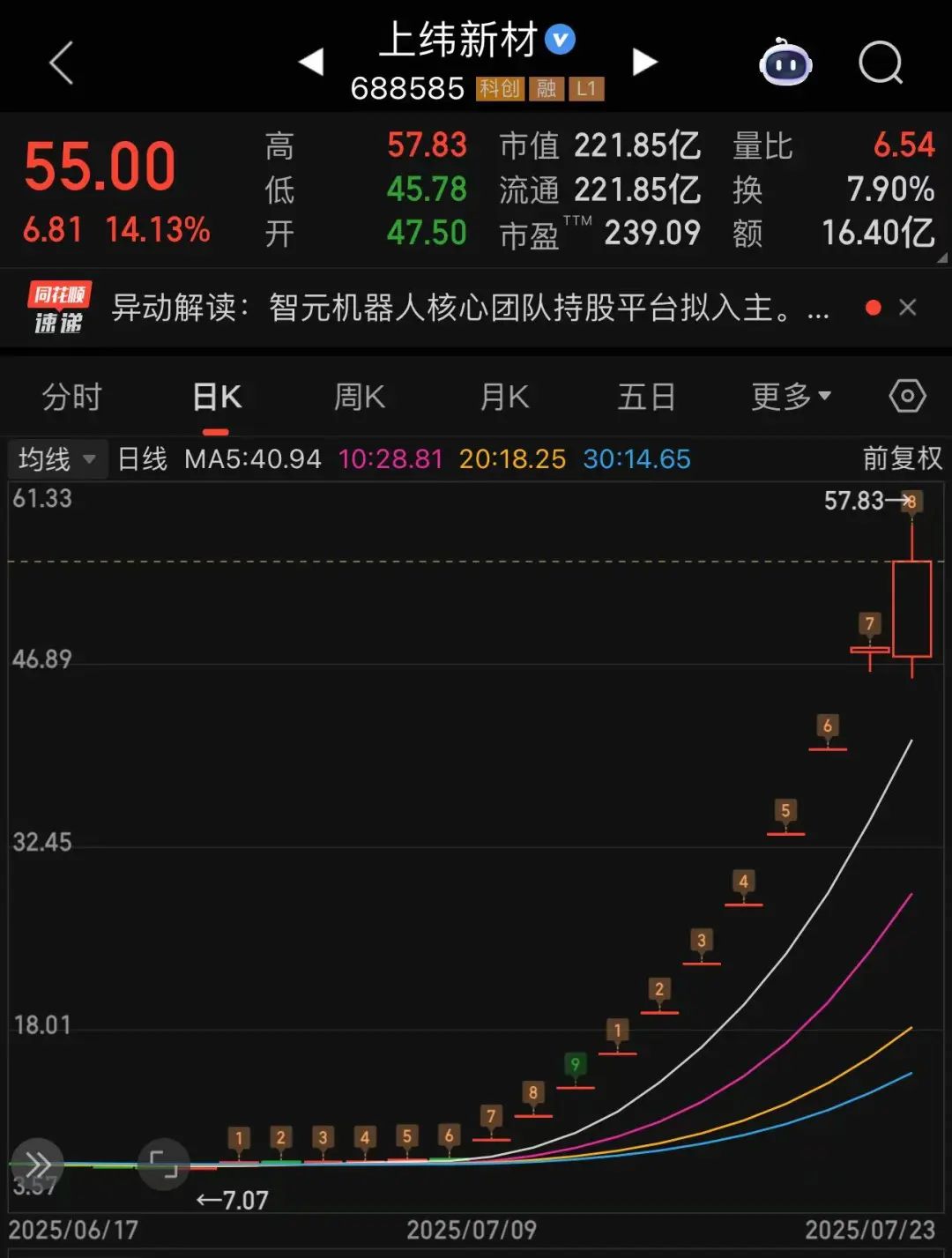View the 五日 chart
The height and width of the screenshot is (1258, 952).
[x=646, y=397]
